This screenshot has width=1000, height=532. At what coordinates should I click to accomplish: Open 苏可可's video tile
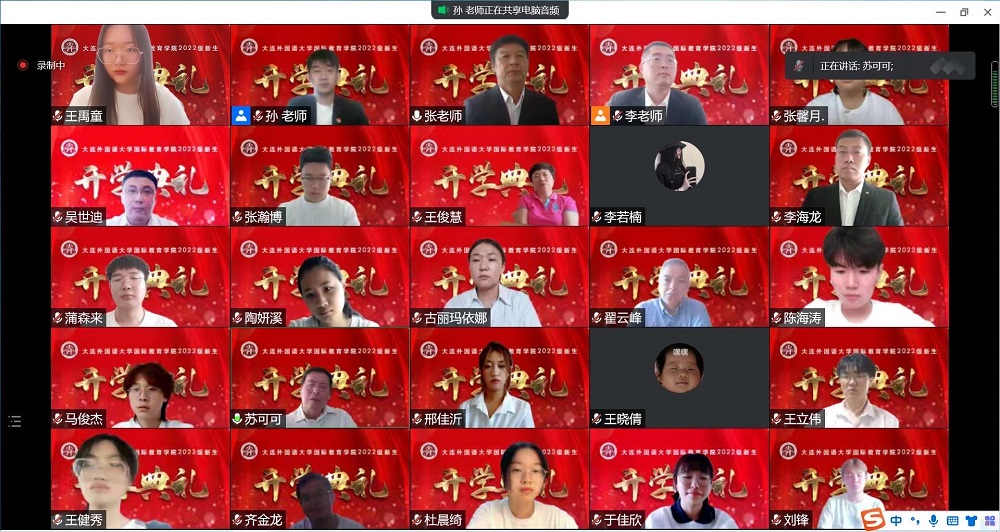coord(319,378)
